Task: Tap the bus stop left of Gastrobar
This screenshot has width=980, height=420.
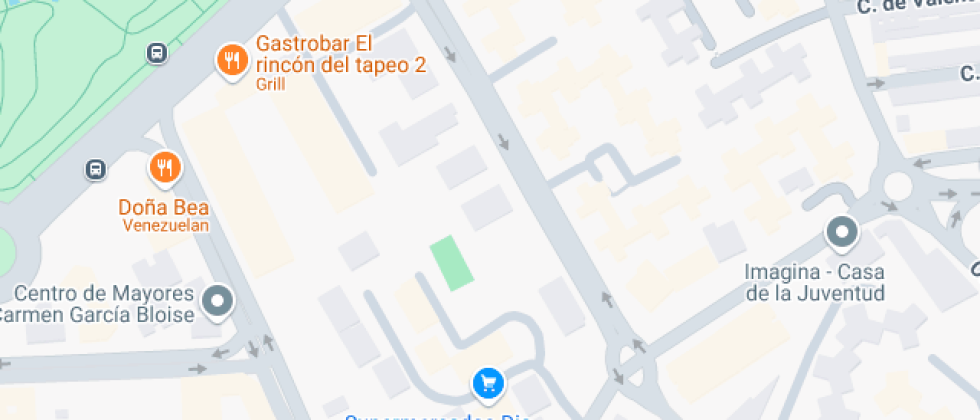Action: (x=156, y=53)
